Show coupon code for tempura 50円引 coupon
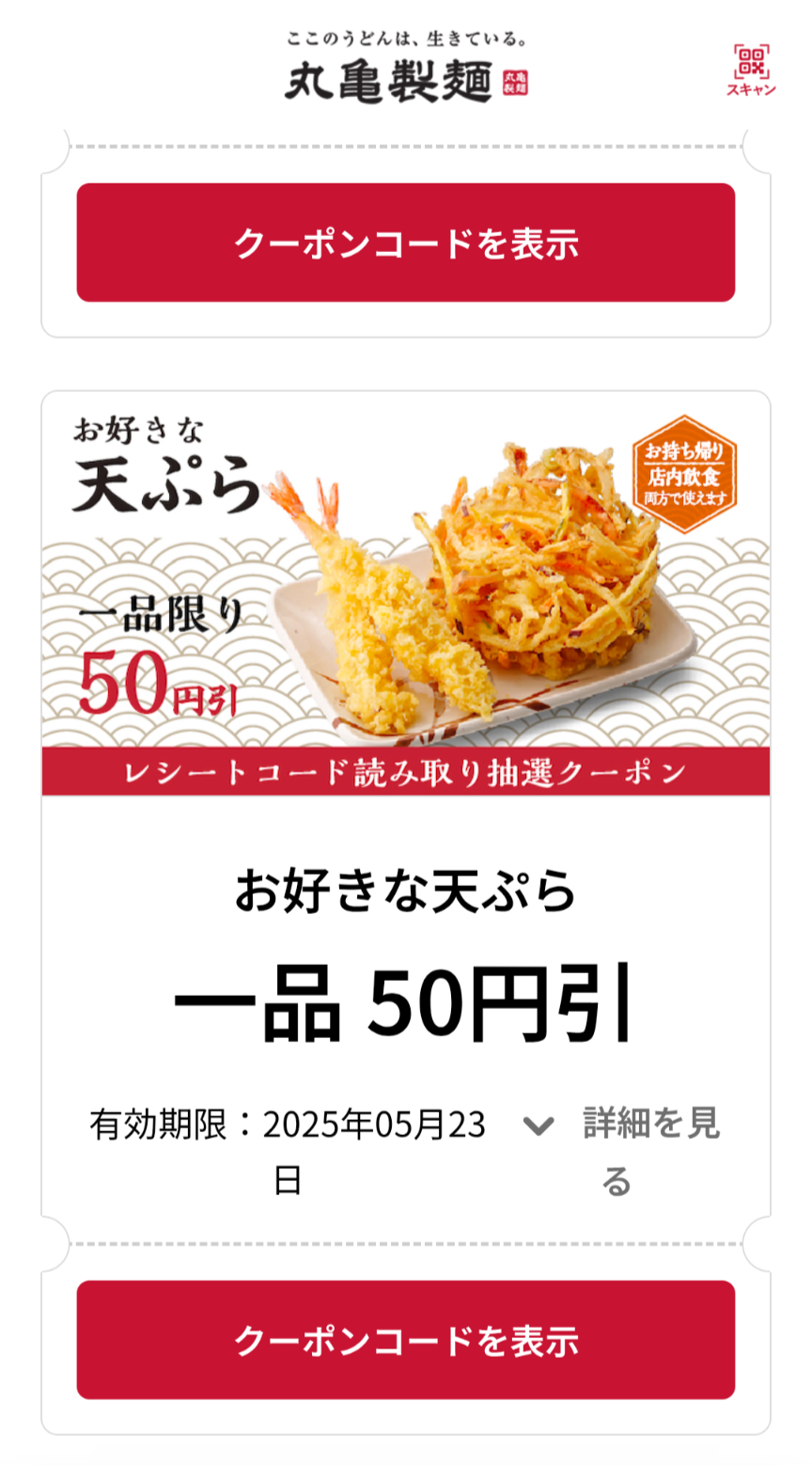 tap(406, 1340)
